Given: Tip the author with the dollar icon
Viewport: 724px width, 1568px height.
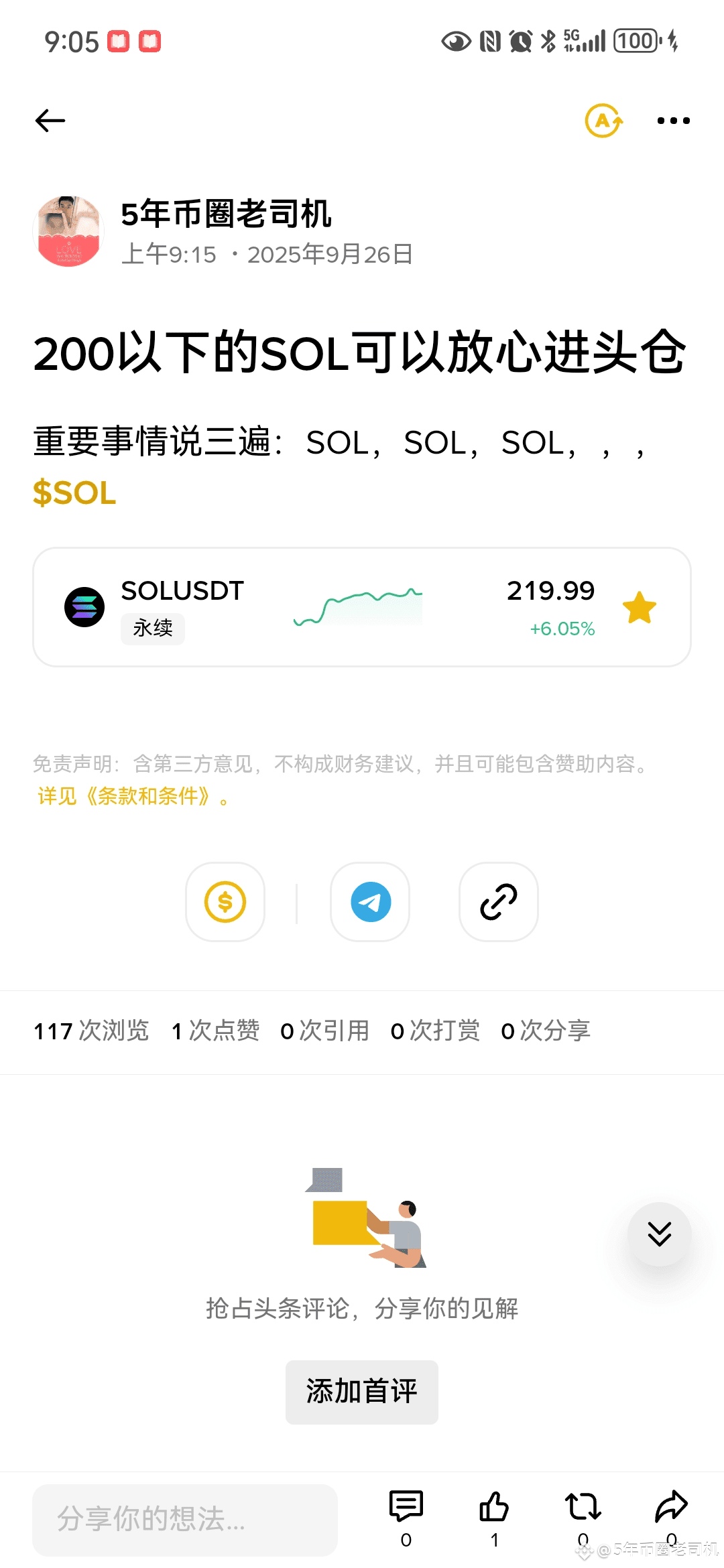Looking at the screenshot, I should [x=225, y=902].
